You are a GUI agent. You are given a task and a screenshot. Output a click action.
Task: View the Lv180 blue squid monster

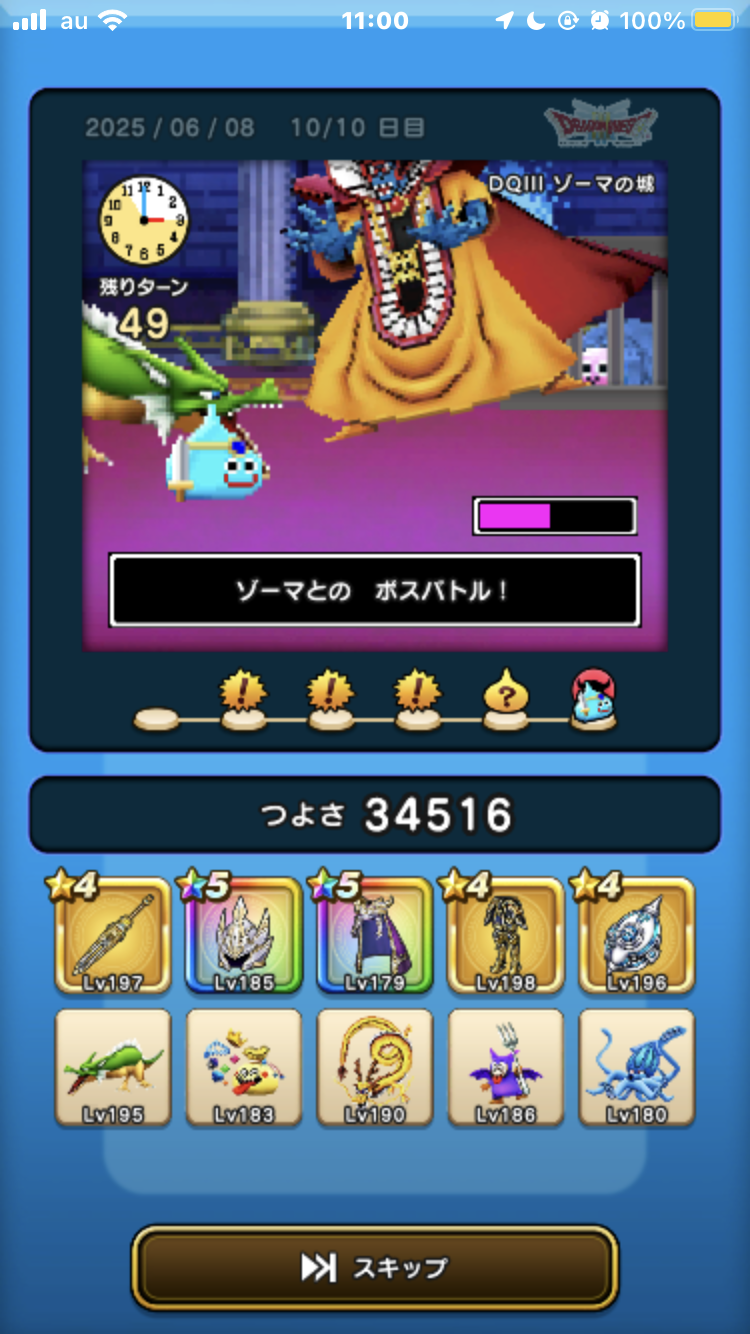click(x=637, y=1068)
